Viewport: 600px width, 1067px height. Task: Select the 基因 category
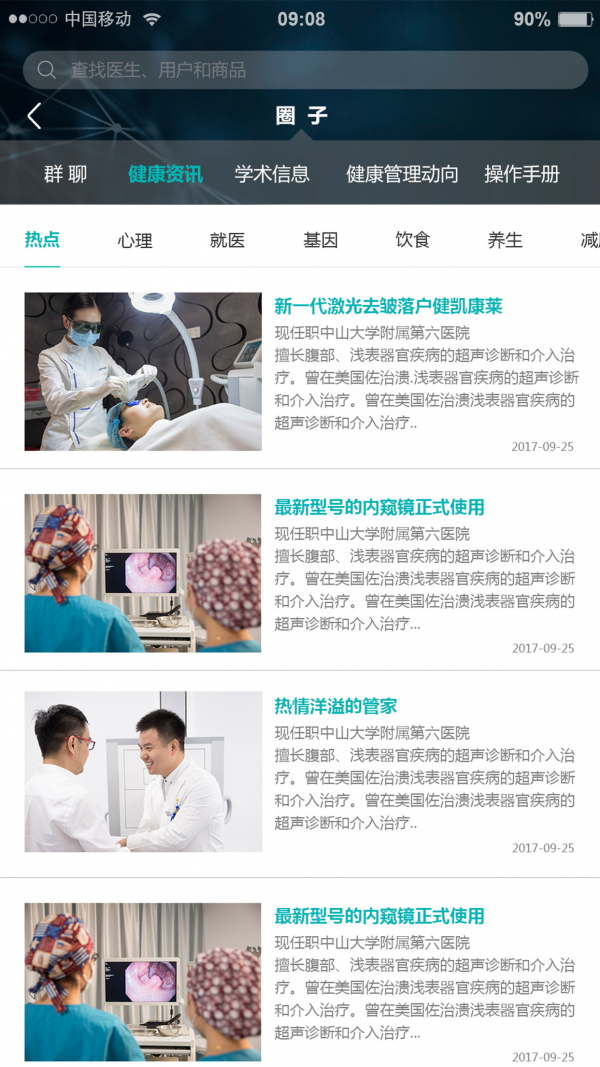tap(320, 240)
